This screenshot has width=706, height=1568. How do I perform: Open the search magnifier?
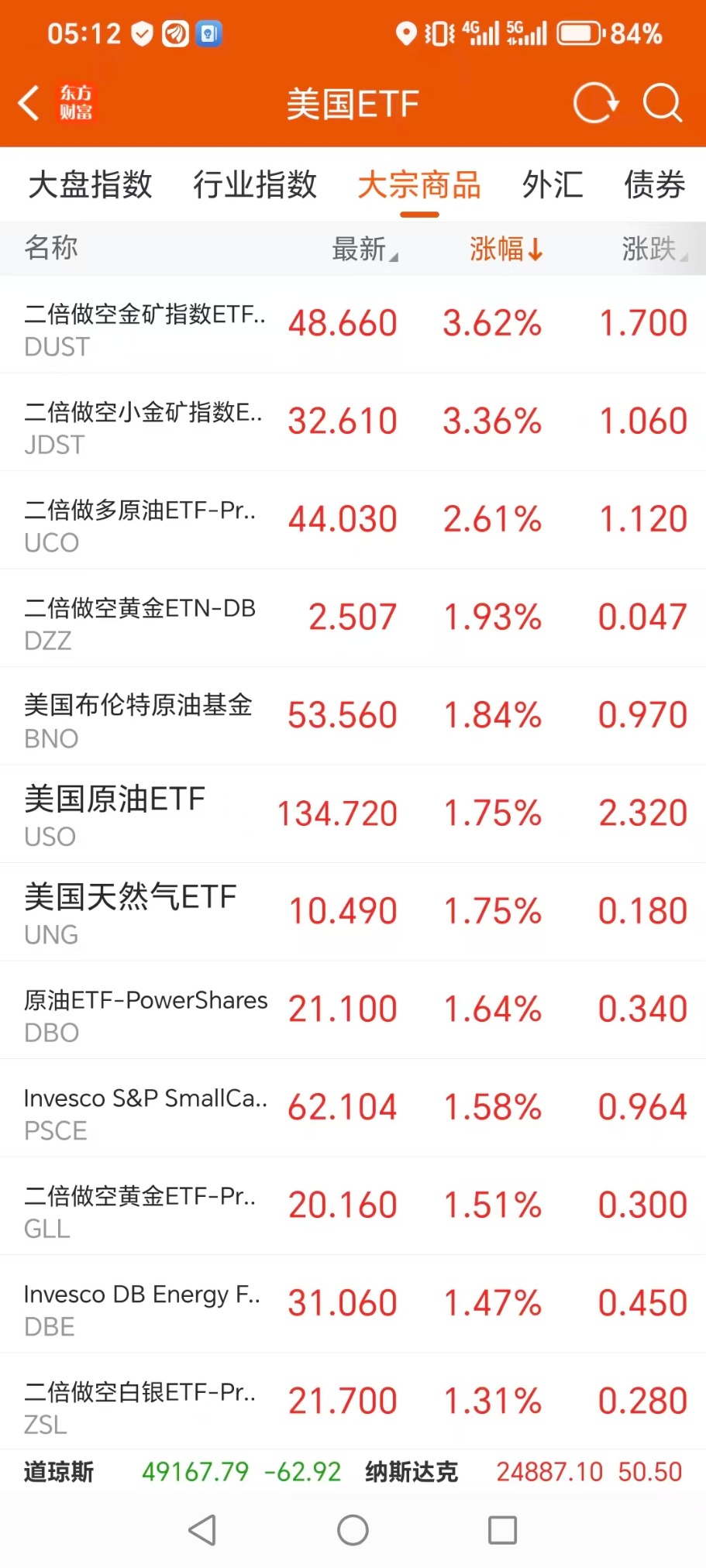pyautogui.click(x=662, y=103)
